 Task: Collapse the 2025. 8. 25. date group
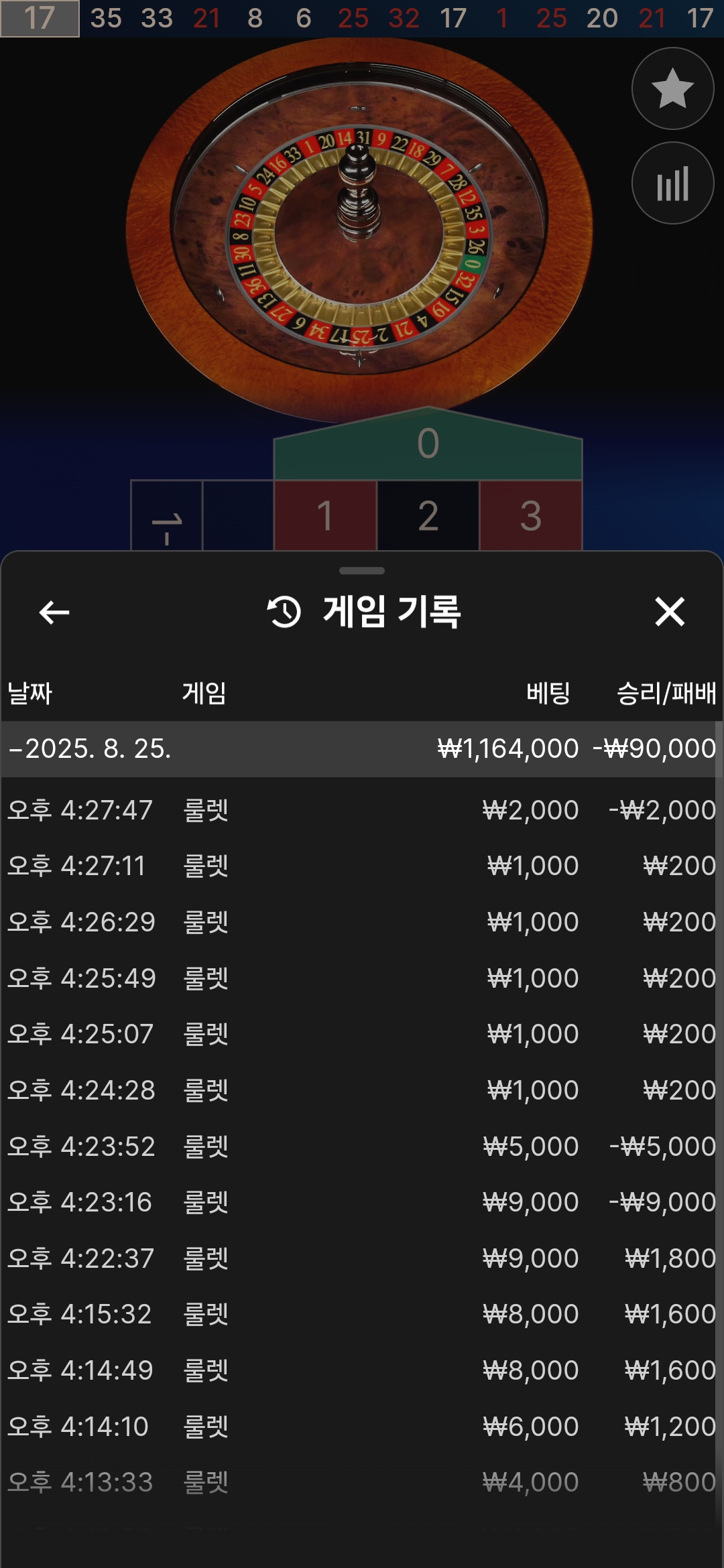[362, 748]
